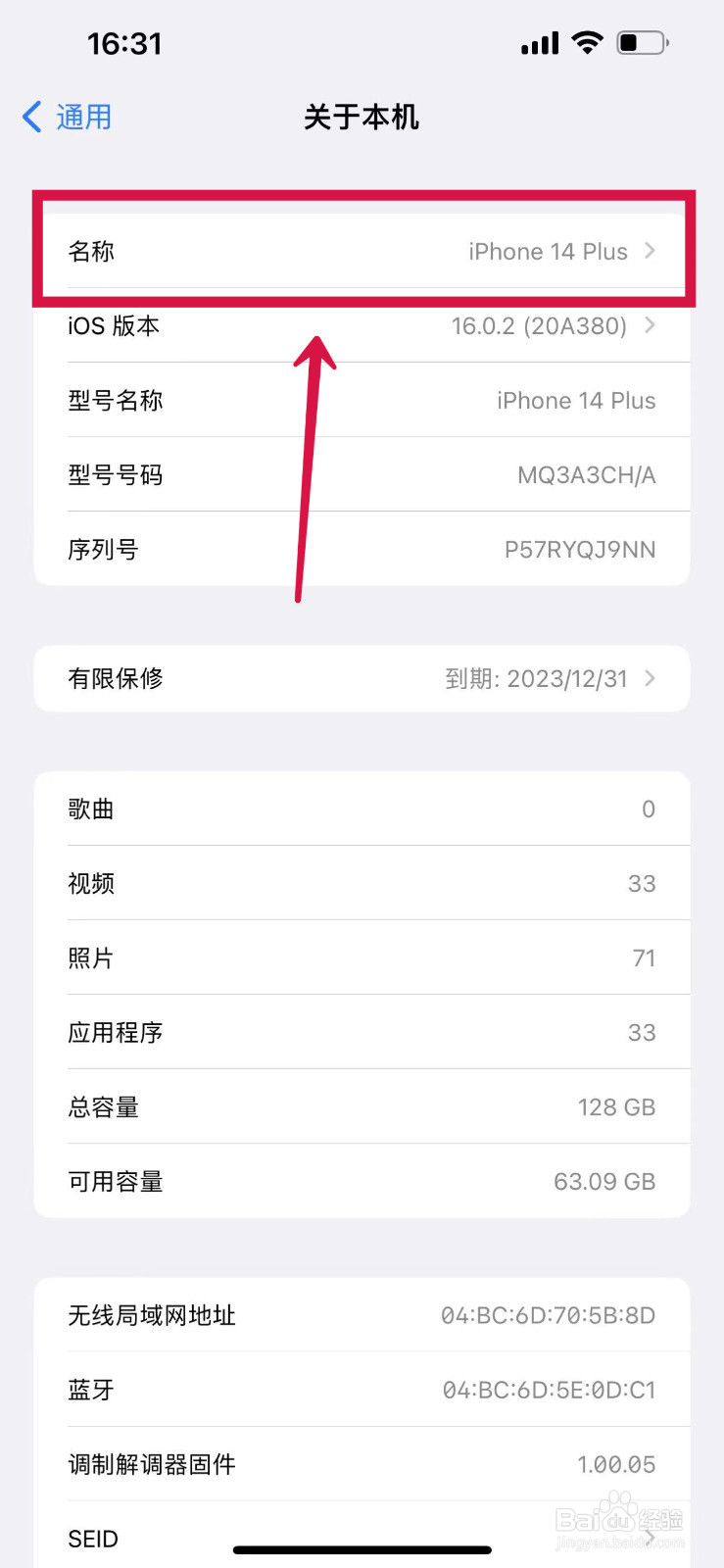This screenshot has height=1568, width=724.
Task: Tap the 蓝牙 address row
Action: pos(362,1390)
